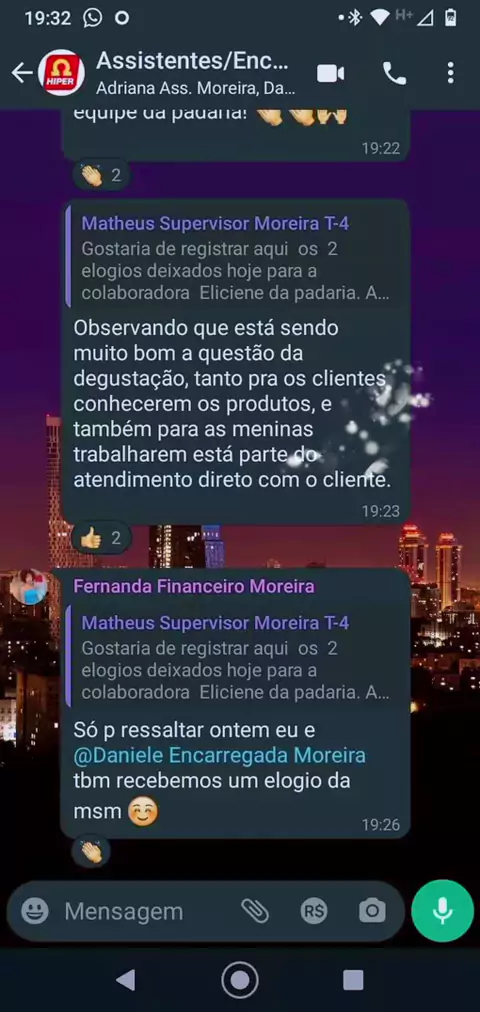Tap the microphone to record audio

click(x=443, y=911)
